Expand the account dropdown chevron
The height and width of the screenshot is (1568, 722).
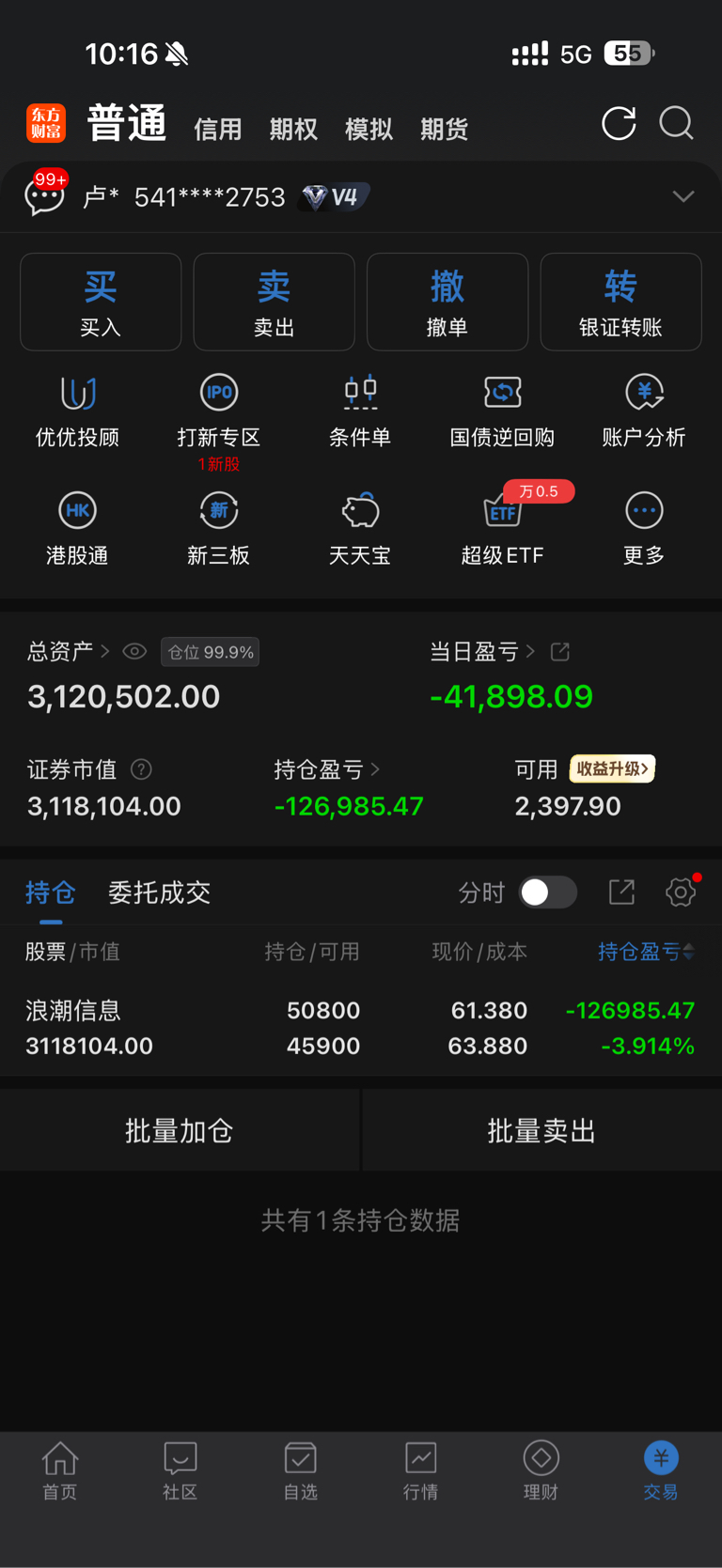point(683,196)
